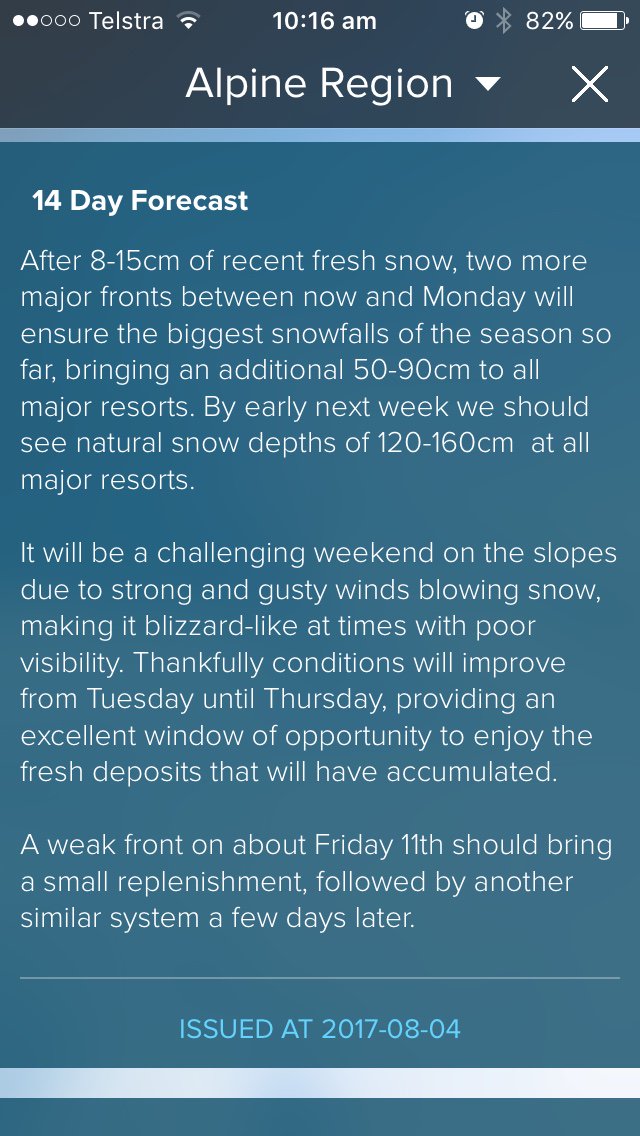Open the Alpine Region dropdown
This screenshot has width=640, height=1136.
pos(343,84)
